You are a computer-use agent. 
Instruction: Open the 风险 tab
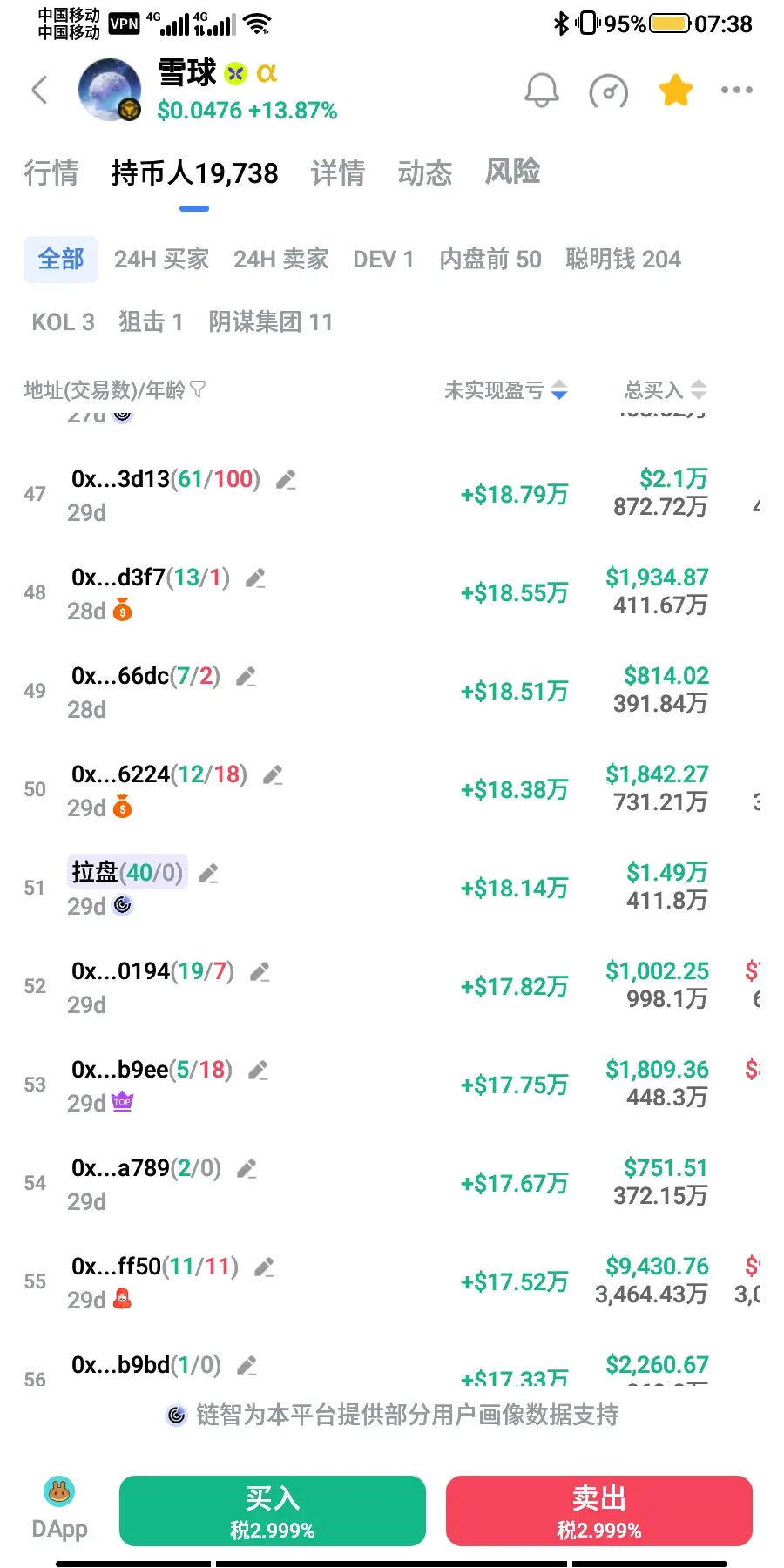(x=512, y=171)
